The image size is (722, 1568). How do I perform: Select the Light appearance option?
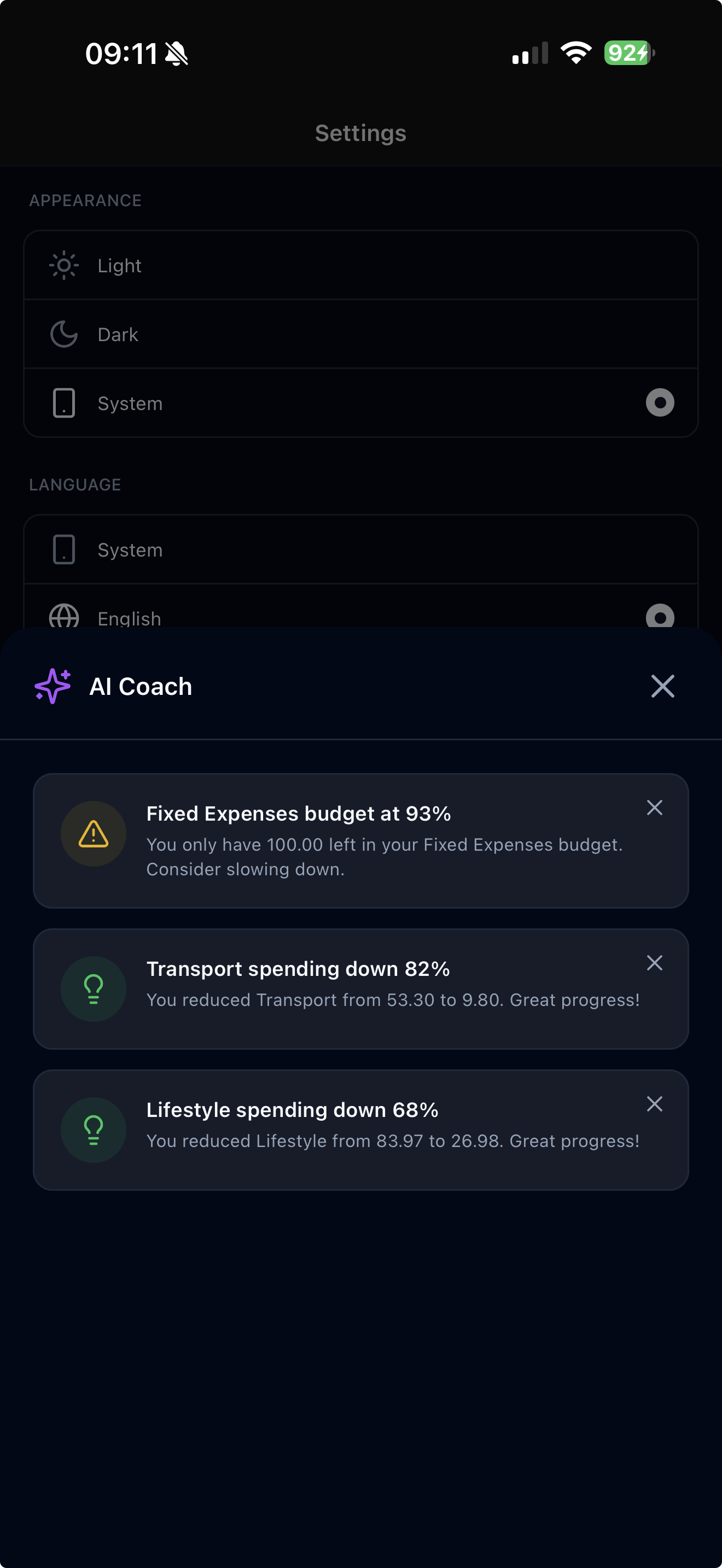click(360, 265)
